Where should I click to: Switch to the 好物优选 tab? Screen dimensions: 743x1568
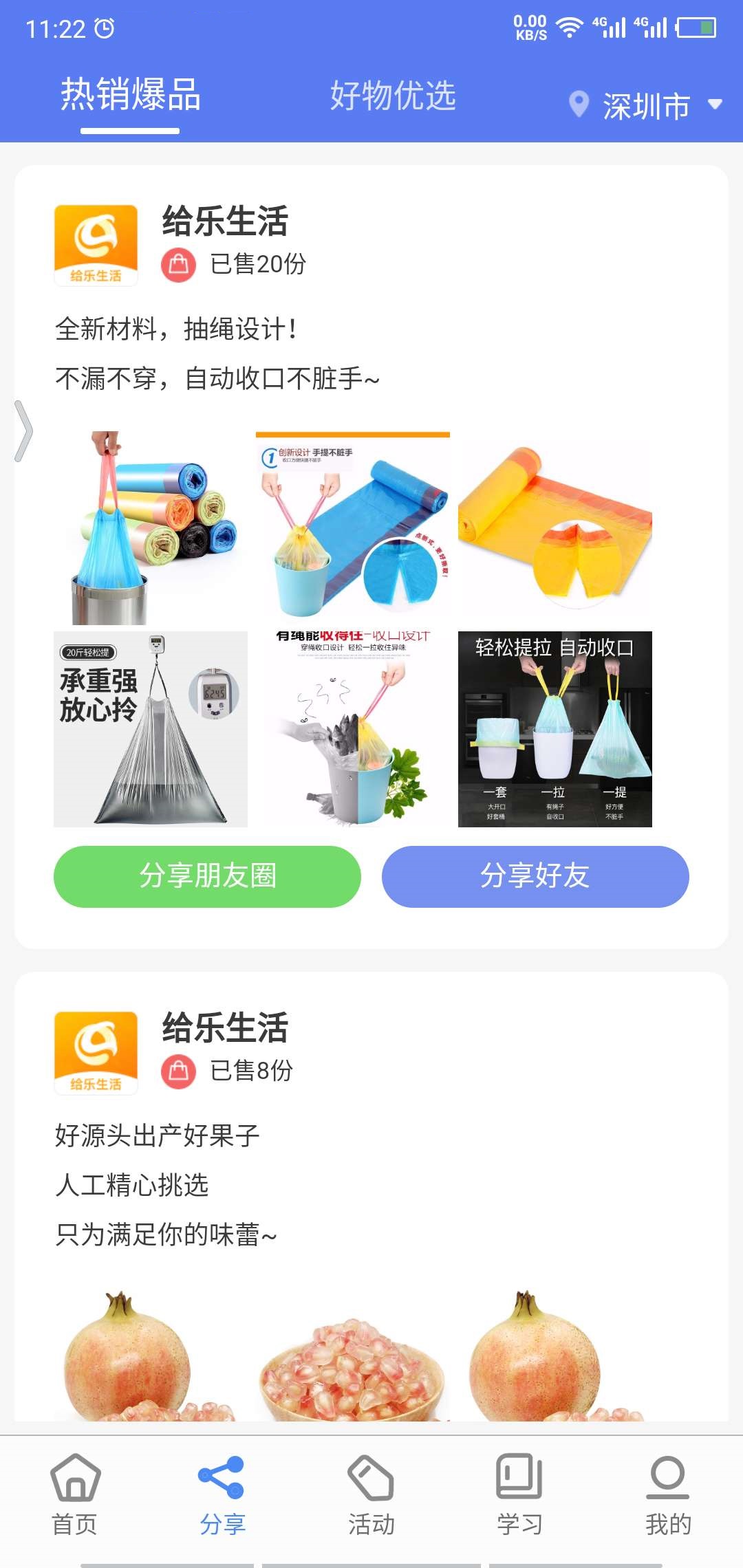point(394,96)
